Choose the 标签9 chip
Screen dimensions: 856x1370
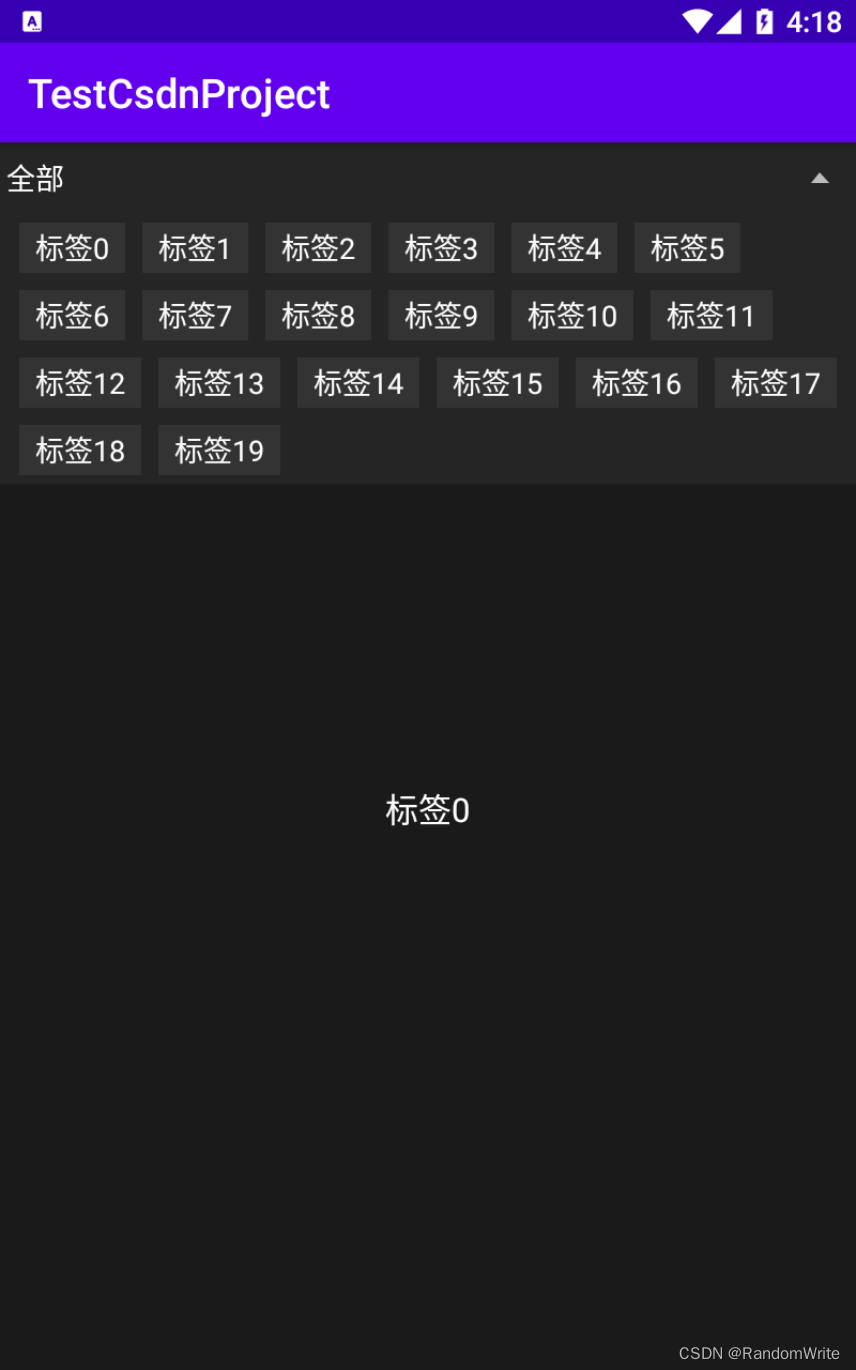(441, 316)
